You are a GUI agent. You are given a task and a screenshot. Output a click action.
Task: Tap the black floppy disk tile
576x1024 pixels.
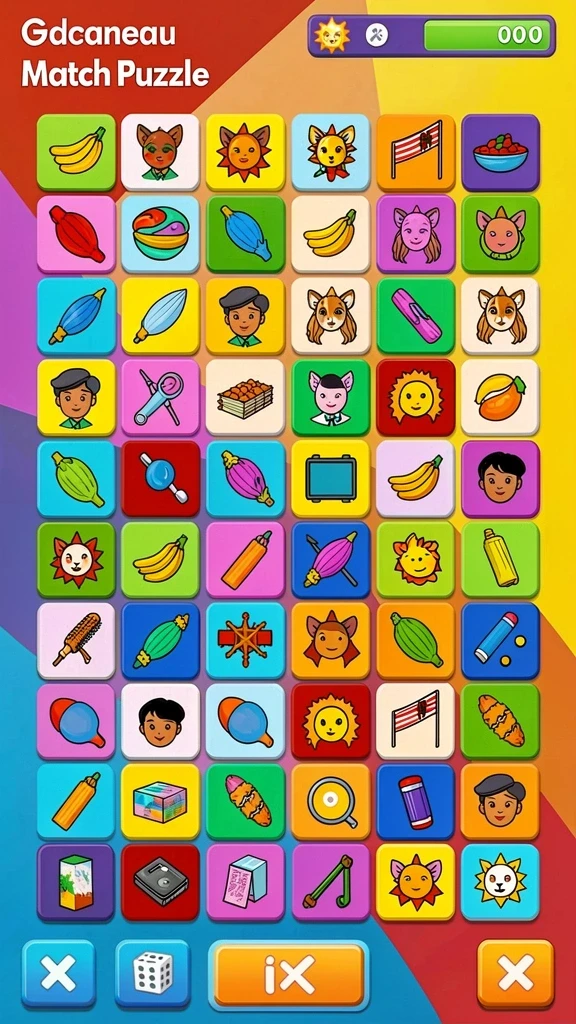(160, 882)
